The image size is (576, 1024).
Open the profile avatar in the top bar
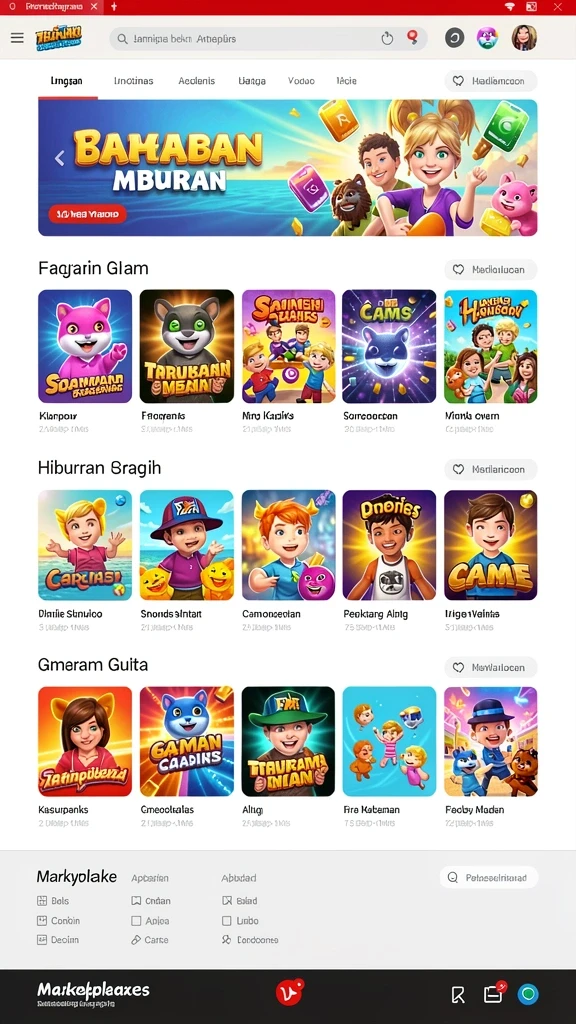click(x=524, y=38)
